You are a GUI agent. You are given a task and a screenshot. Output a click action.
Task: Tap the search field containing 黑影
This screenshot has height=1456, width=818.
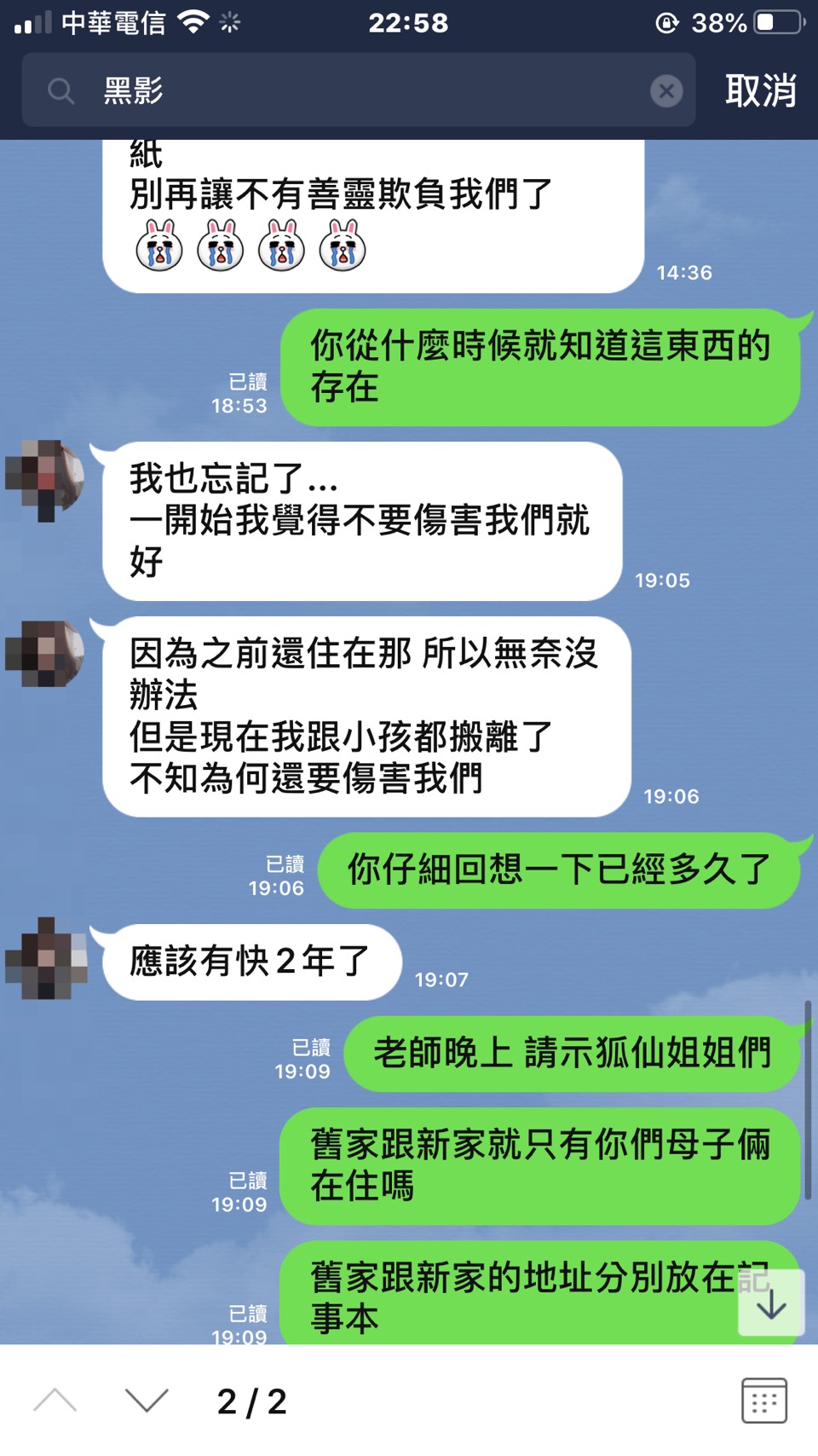358,90
